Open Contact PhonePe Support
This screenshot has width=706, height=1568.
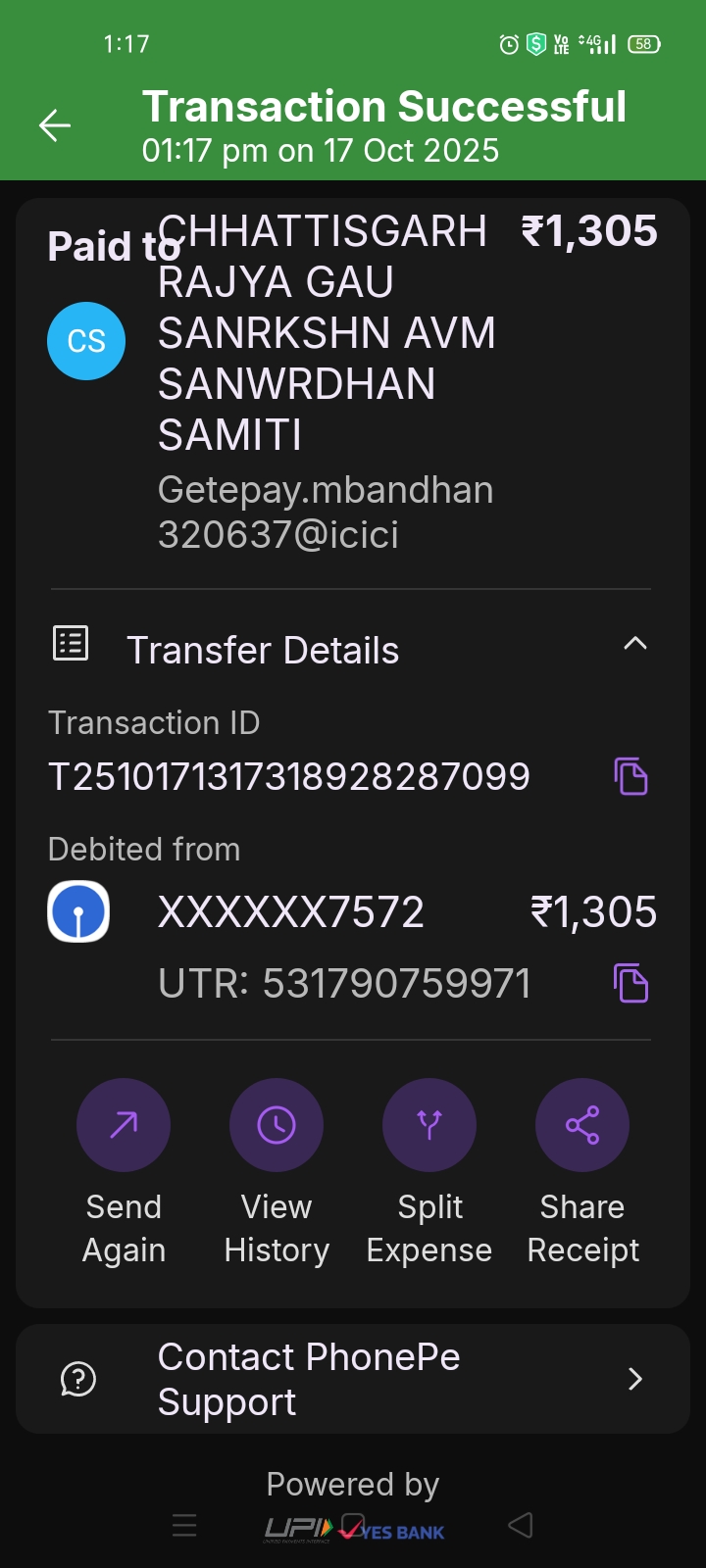tap(353, 1379)
